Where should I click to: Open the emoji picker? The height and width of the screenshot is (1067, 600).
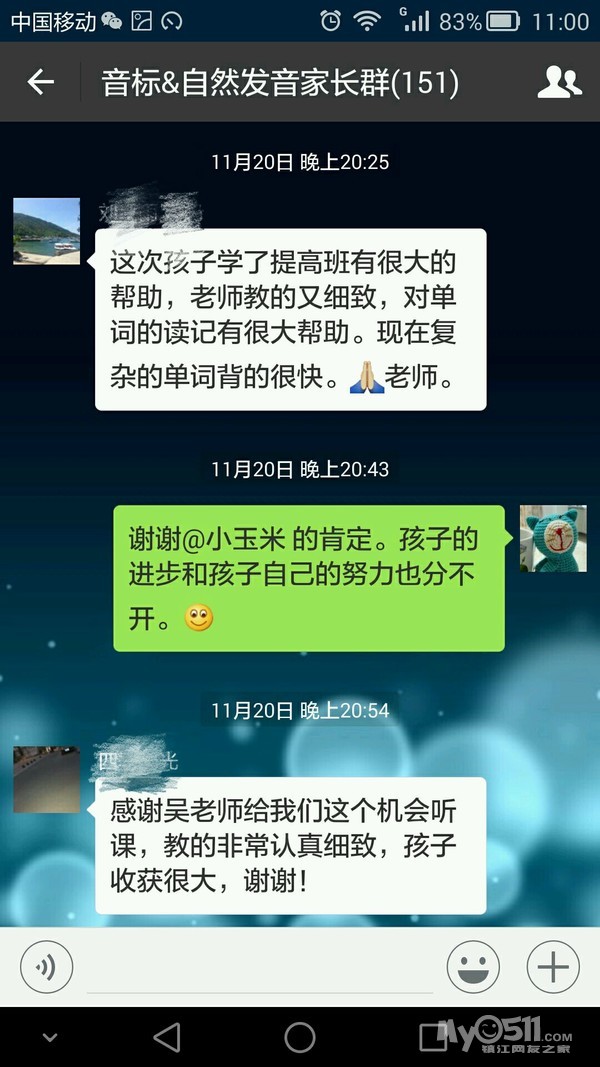pos(473,967)
